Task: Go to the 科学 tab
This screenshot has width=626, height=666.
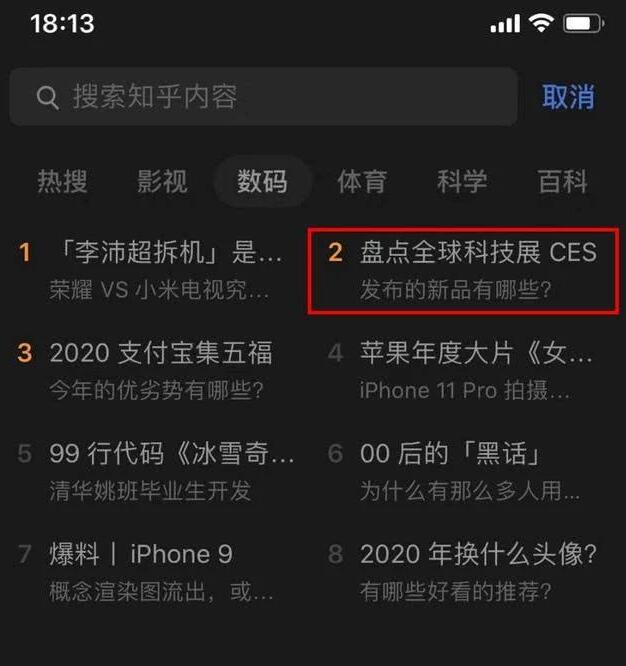Action: (462, 181)
